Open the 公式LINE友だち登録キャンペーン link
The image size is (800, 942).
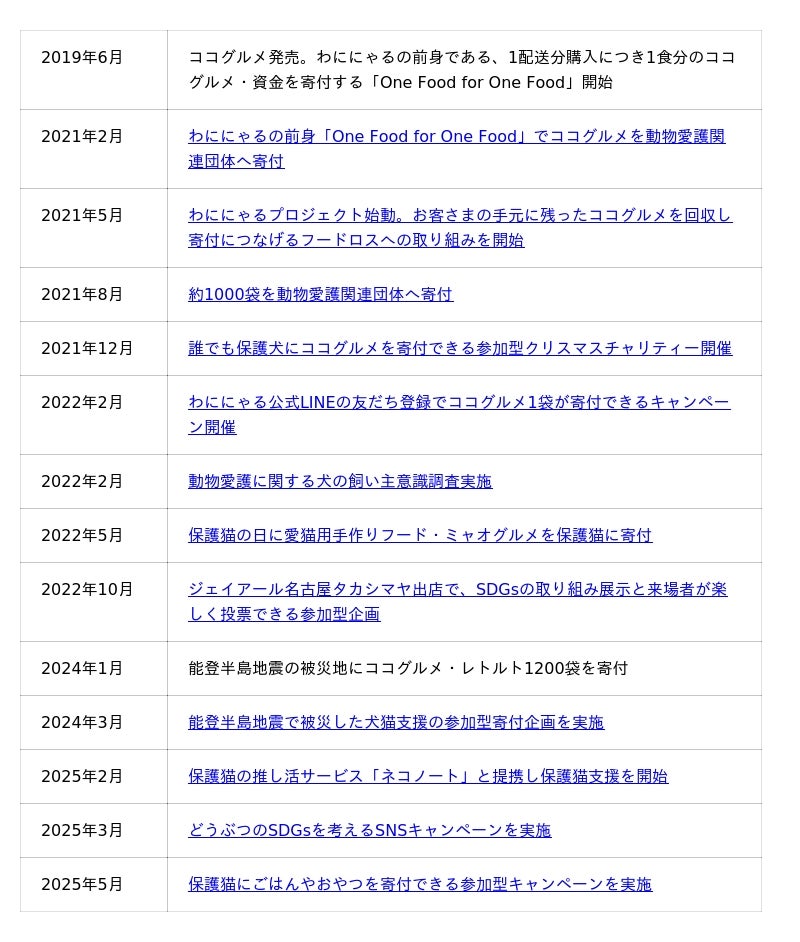pos(459,403)
